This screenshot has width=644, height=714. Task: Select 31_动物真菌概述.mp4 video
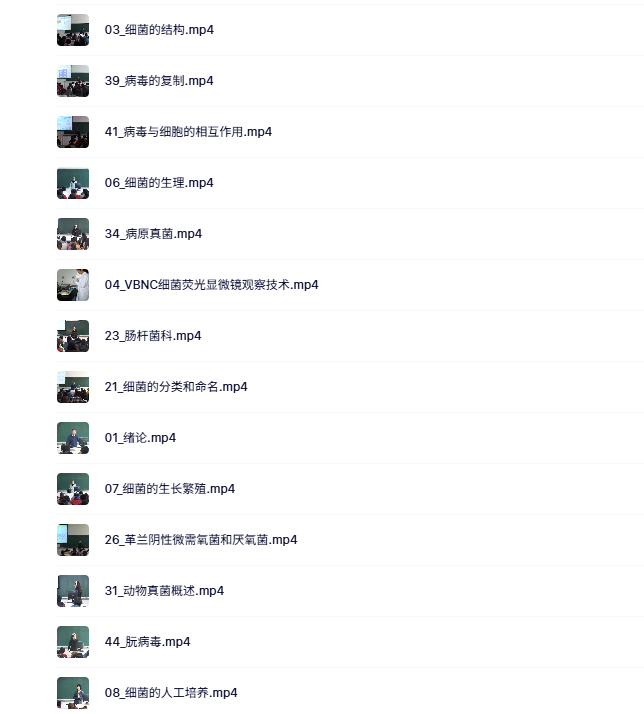pyautogui.click(x=164, y=591)
